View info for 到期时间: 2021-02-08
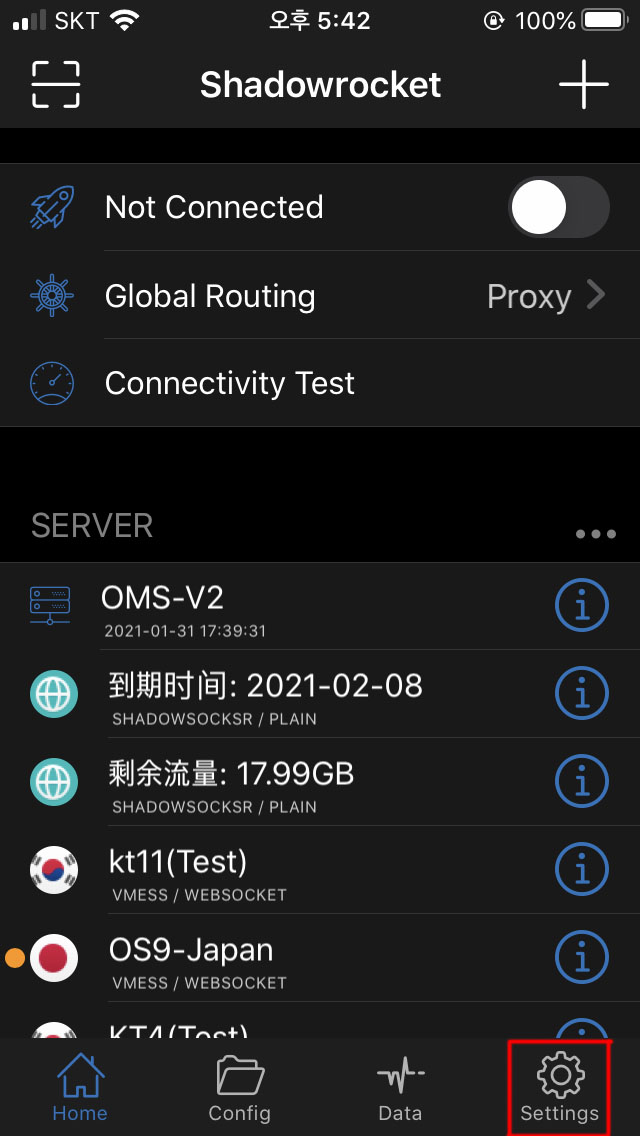Image resolution: width=640 pixels, height=1136 pixels. pos(582,693)
